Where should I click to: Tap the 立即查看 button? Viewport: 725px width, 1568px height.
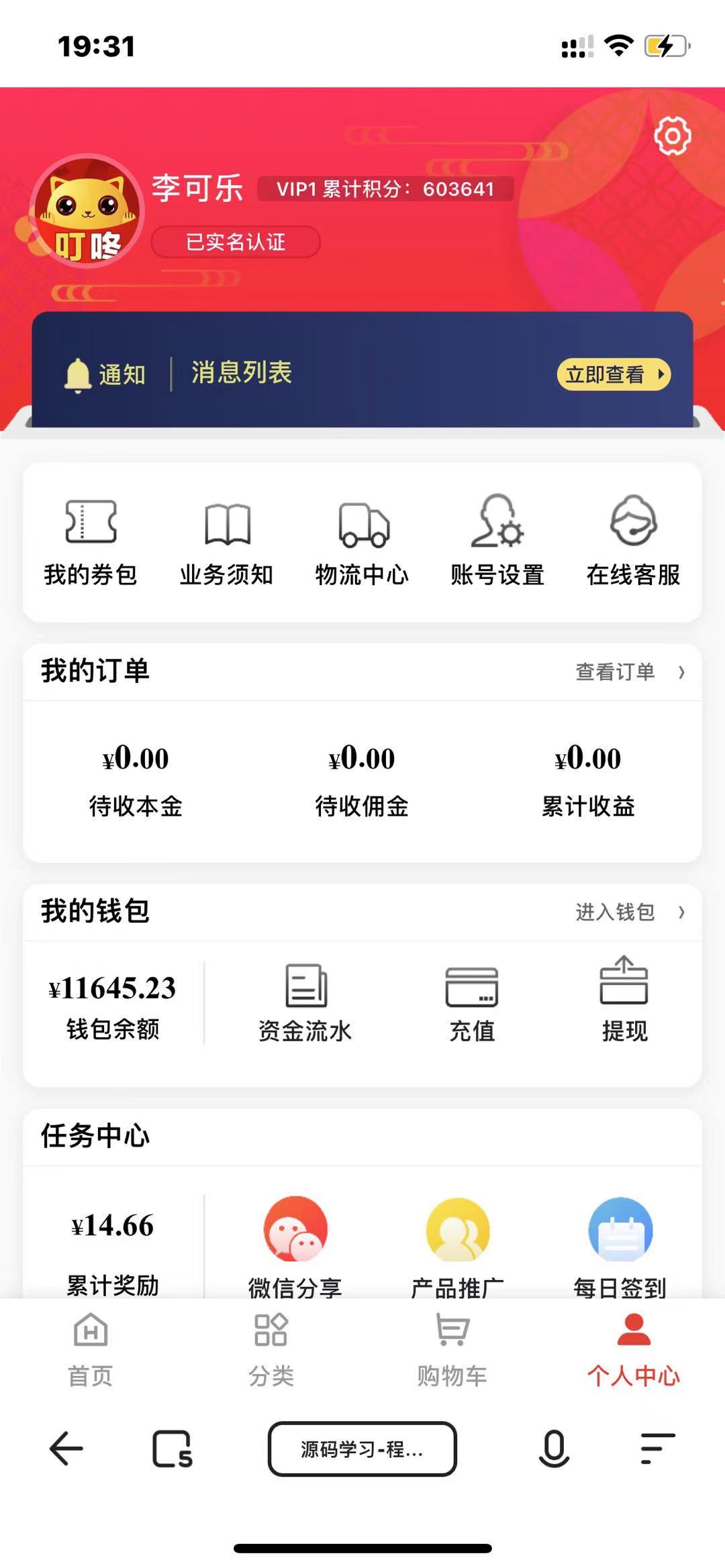click(614, 374)
